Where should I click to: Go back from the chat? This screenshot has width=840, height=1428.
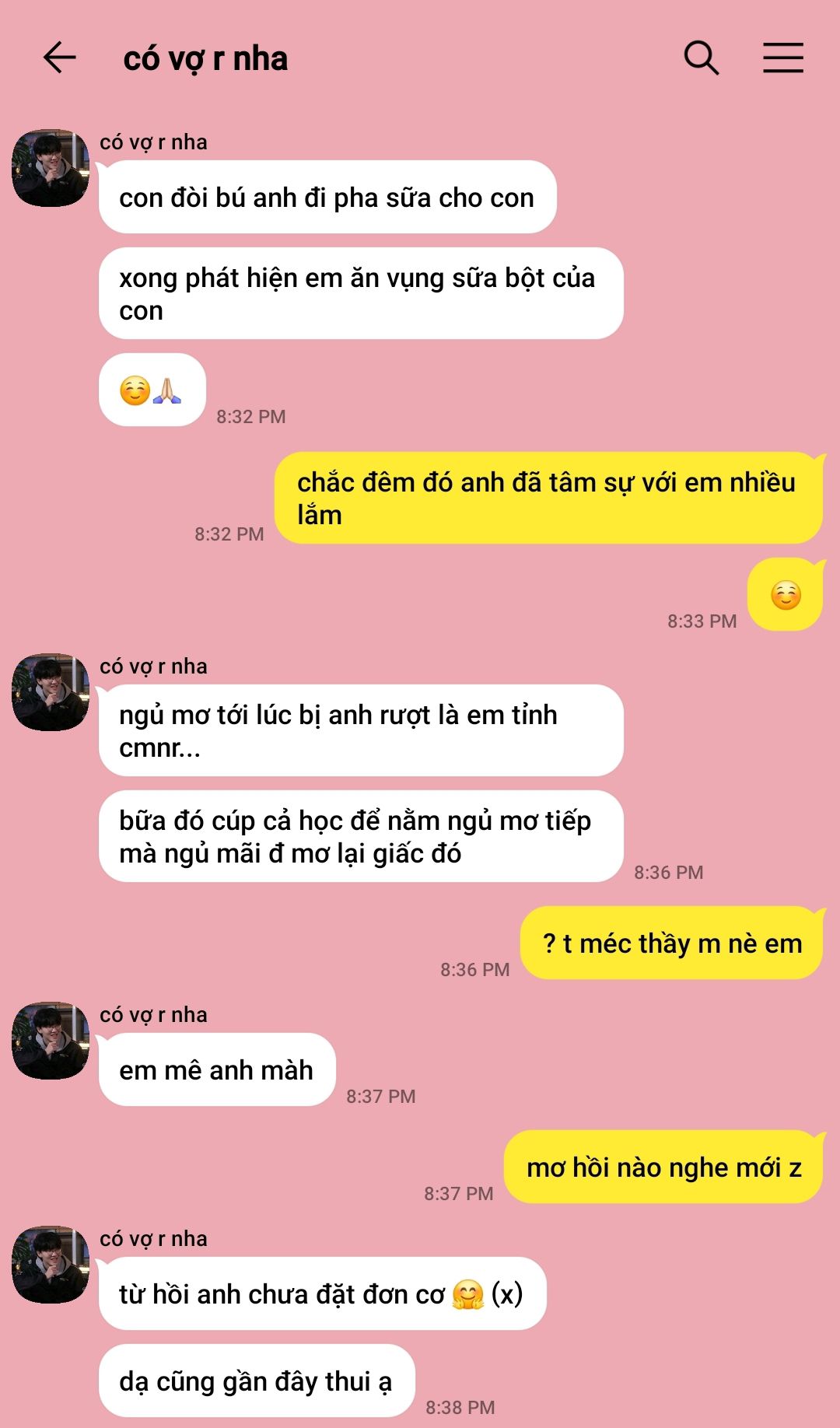(x=59, y=58)
